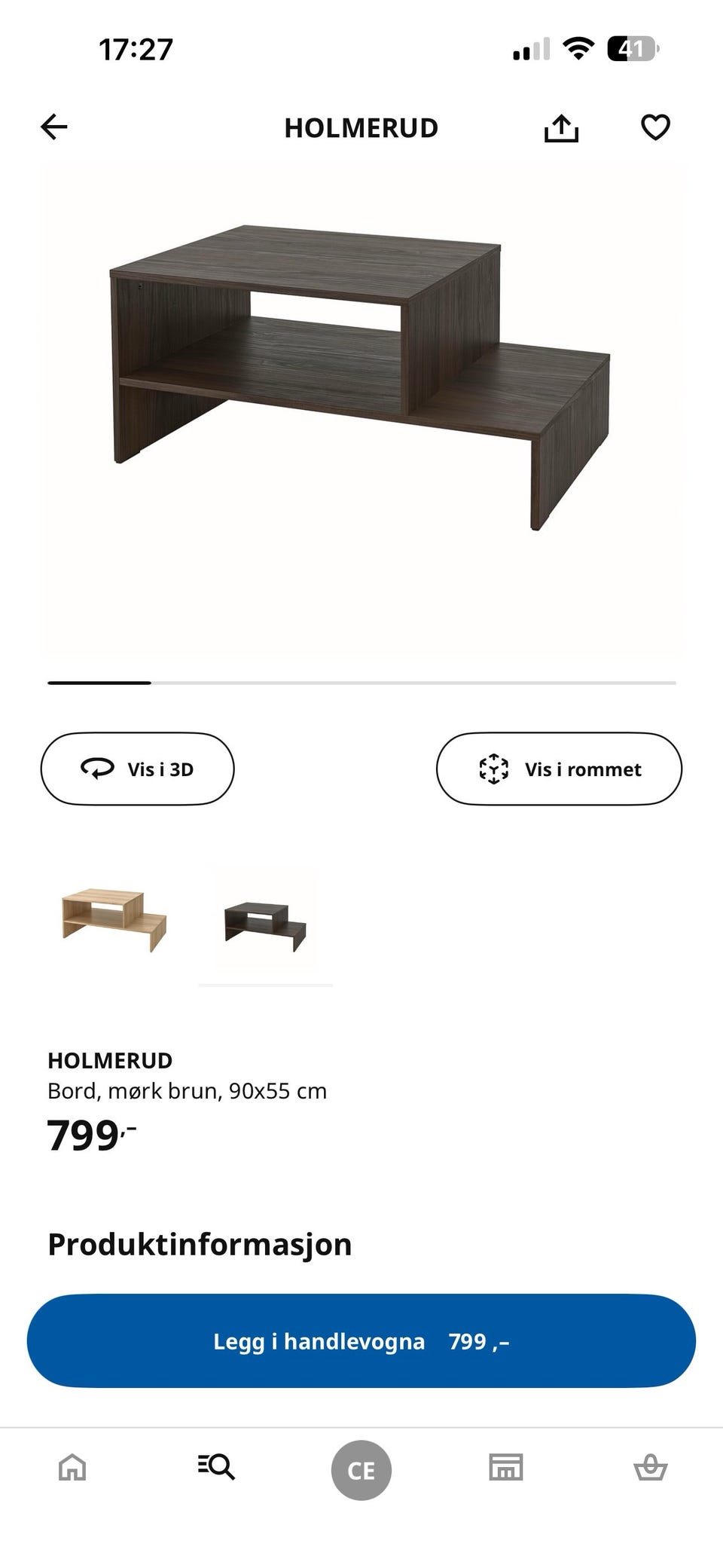This screenshot has height=1568, width=723.
Task: Tap the large HOLMERUD table photo
Action: pyautogui.click(x=361, y=377)
